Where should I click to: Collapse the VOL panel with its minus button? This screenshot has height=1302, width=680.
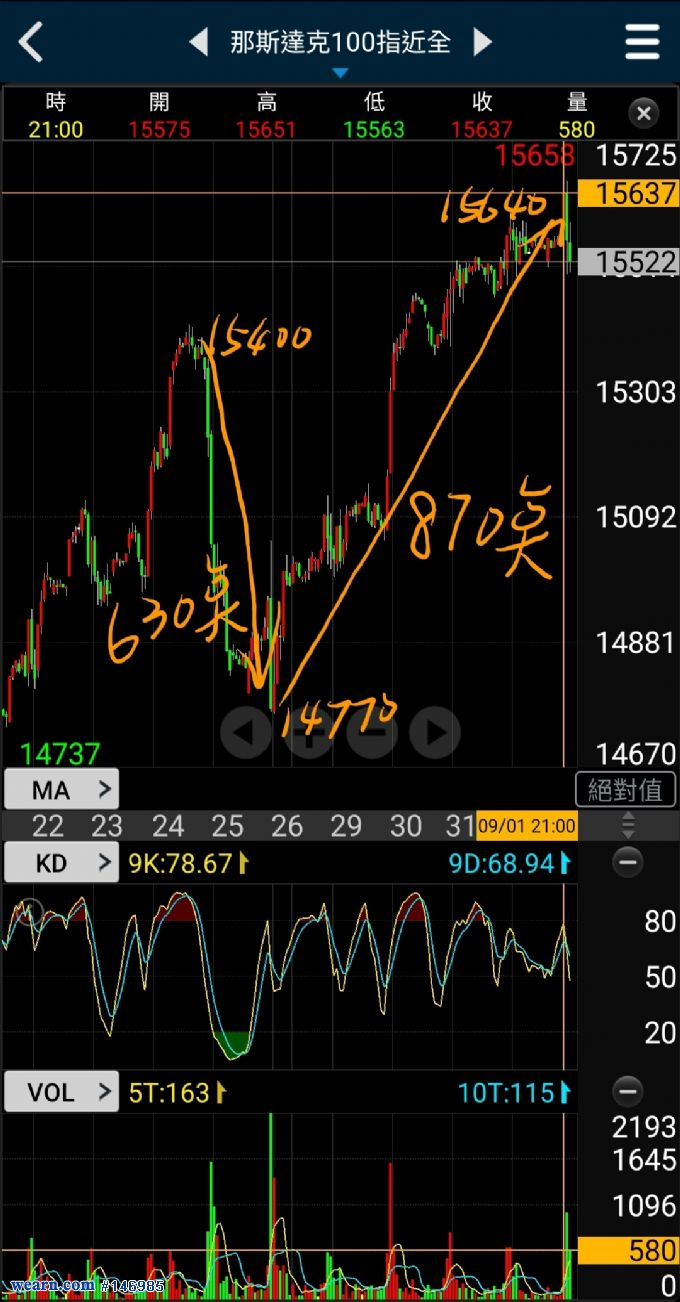(628, 1091)
